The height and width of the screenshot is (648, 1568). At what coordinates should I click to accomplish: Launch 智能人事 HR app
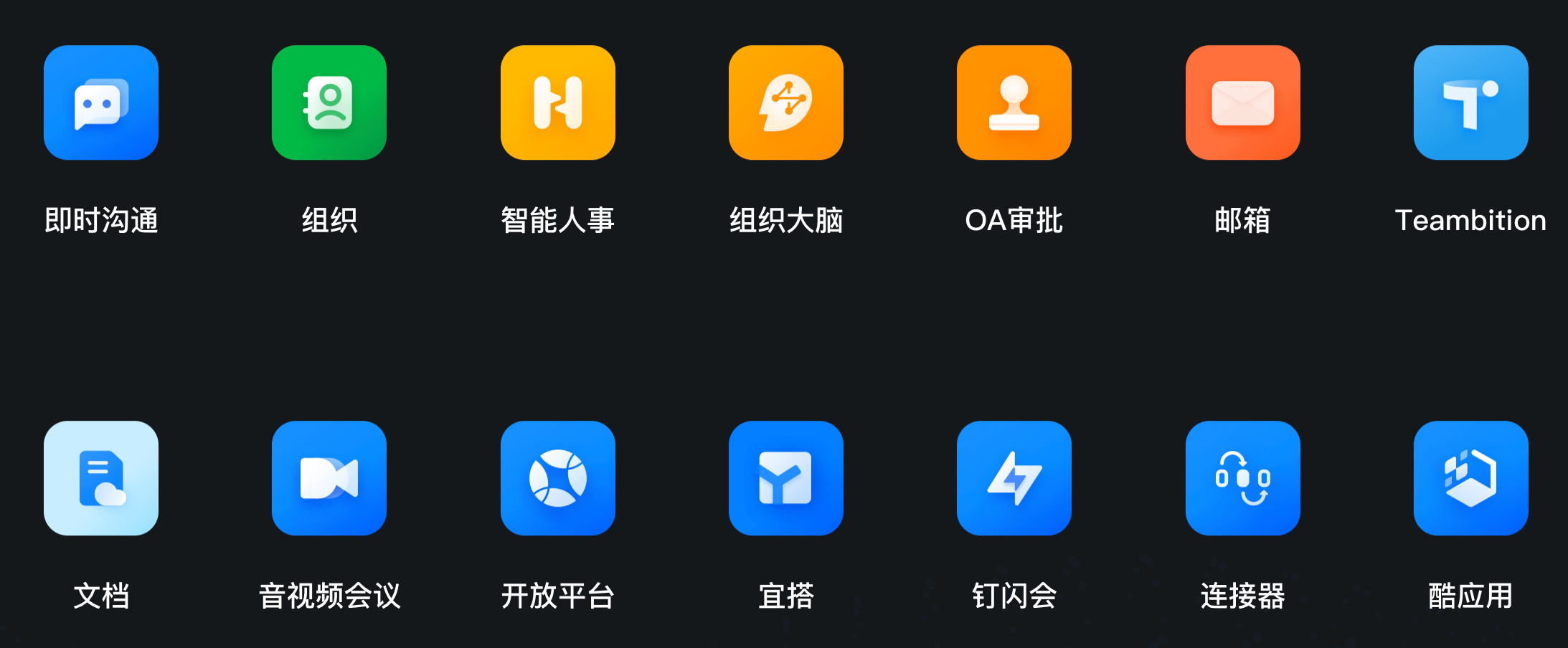click(x=557, y=103)
